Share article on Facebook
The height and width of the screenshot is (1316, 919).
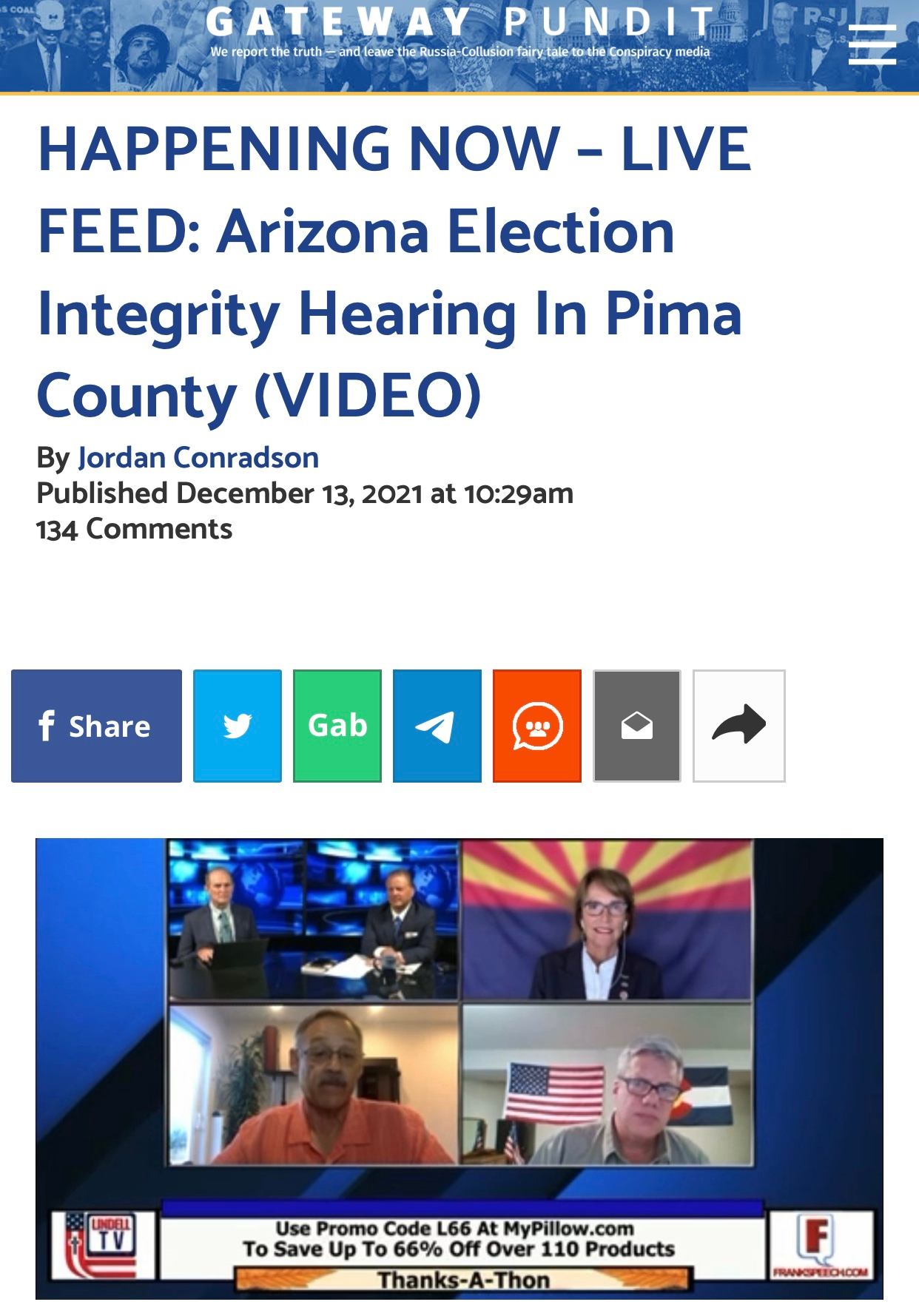pyautogui.click(x=96, y=726)
